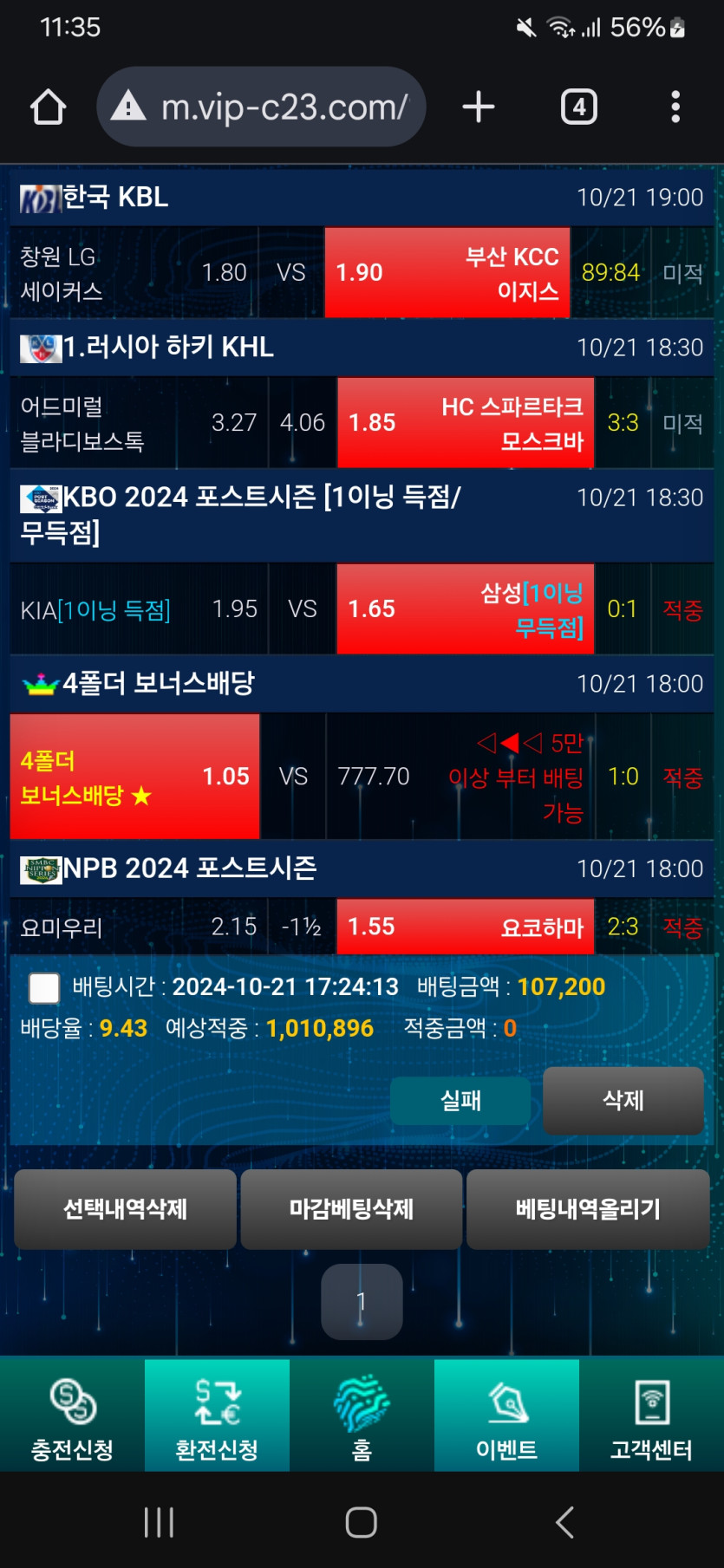Tap the 베팅내역올리기 button
724x1568 pixels.
tap(588, 1209)
